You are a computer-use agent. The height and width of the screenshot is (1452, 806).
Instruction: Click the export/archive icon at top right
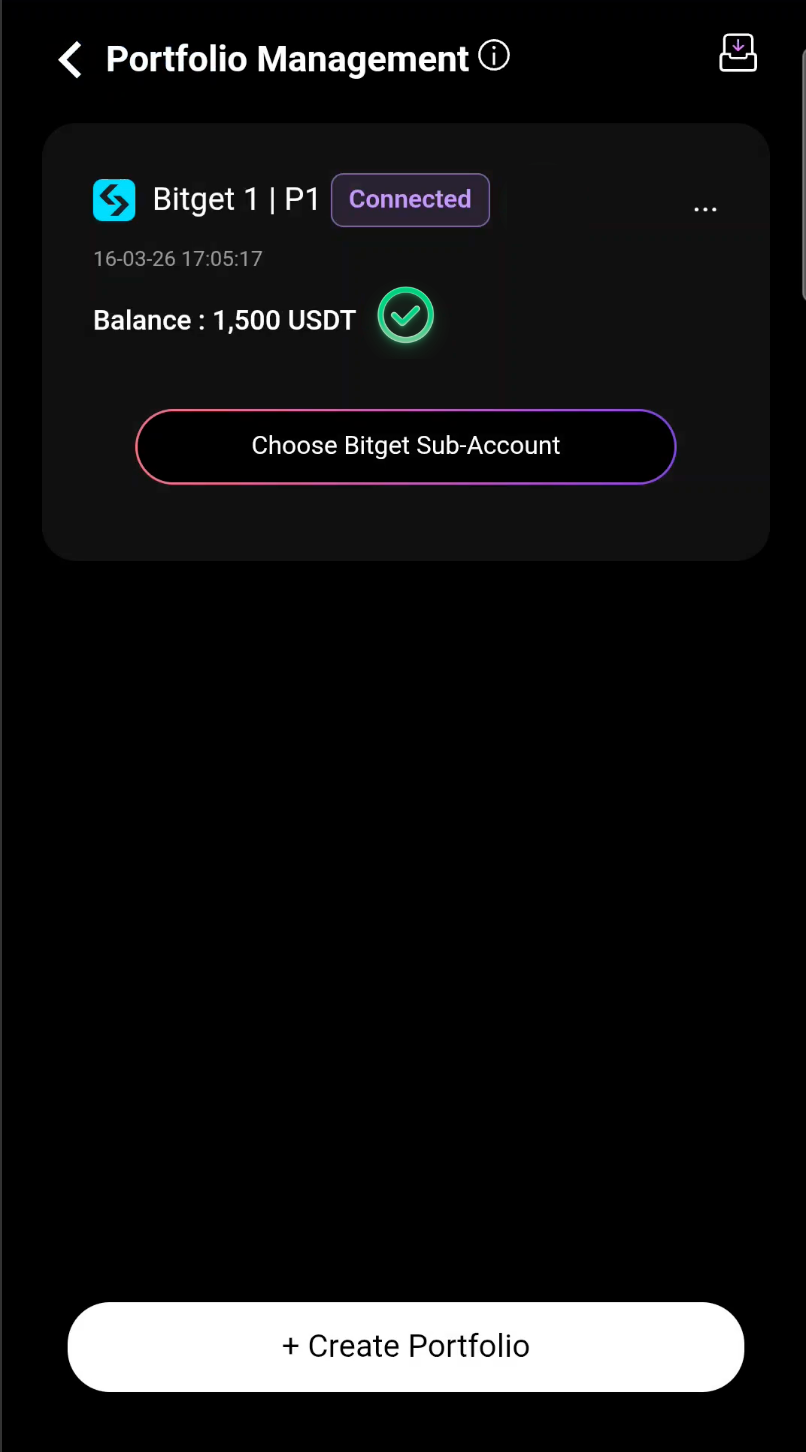click(737, 52)
